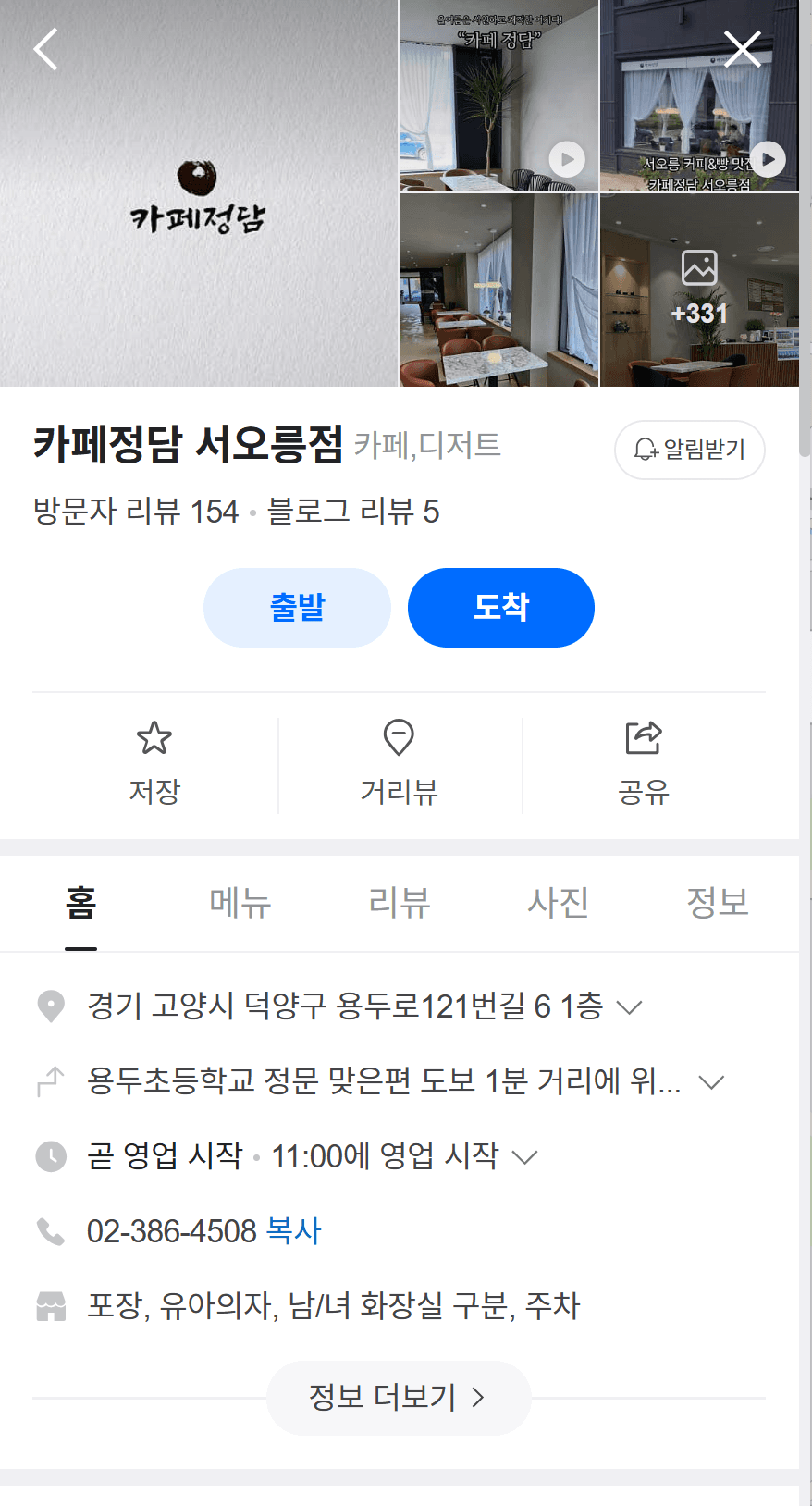Click the bell icon on 알림받기 button
The width and height of the screenshot is (812, 1506).
click(643, 450)
